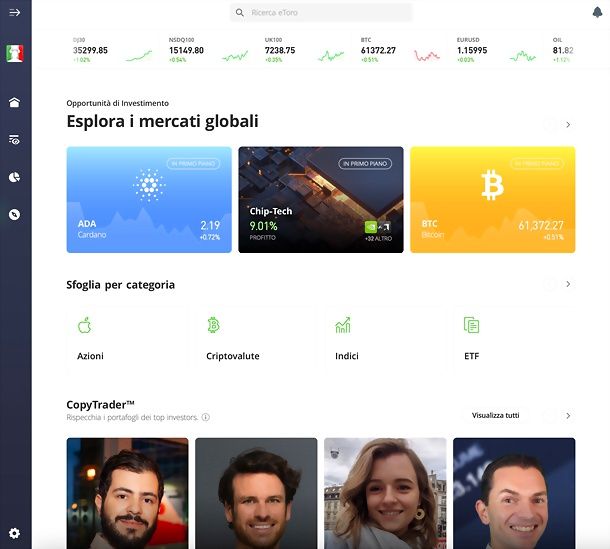Screen dimensions: 610x549
Task: Open the settings gear
Action: click(x=14, y=533)
